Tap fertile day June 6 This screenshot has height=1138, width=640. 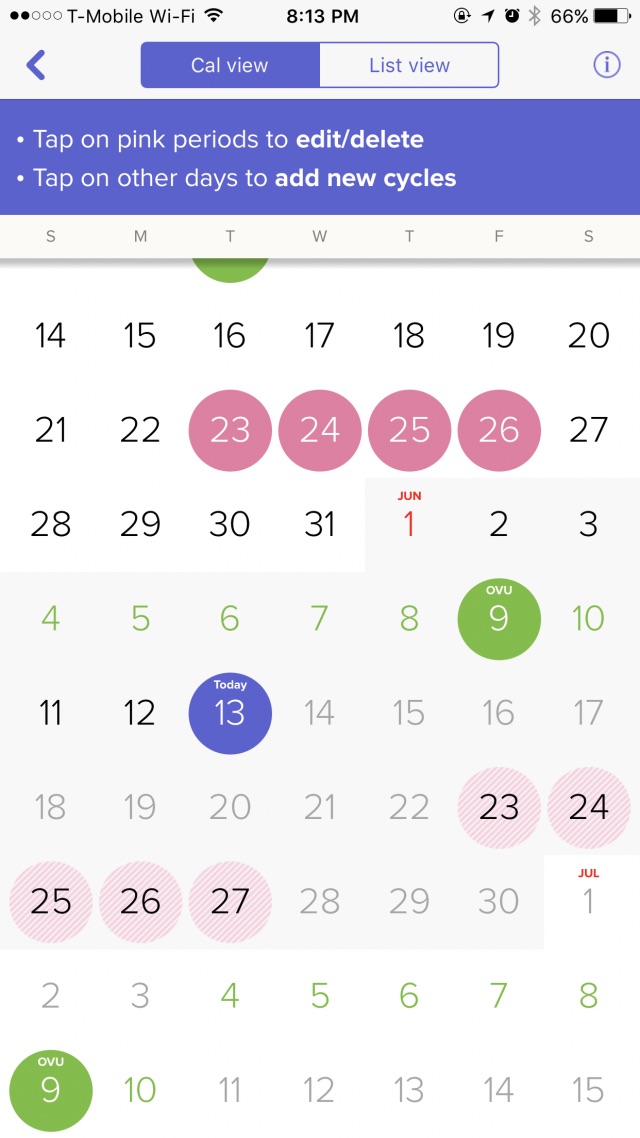click(230, 618)
